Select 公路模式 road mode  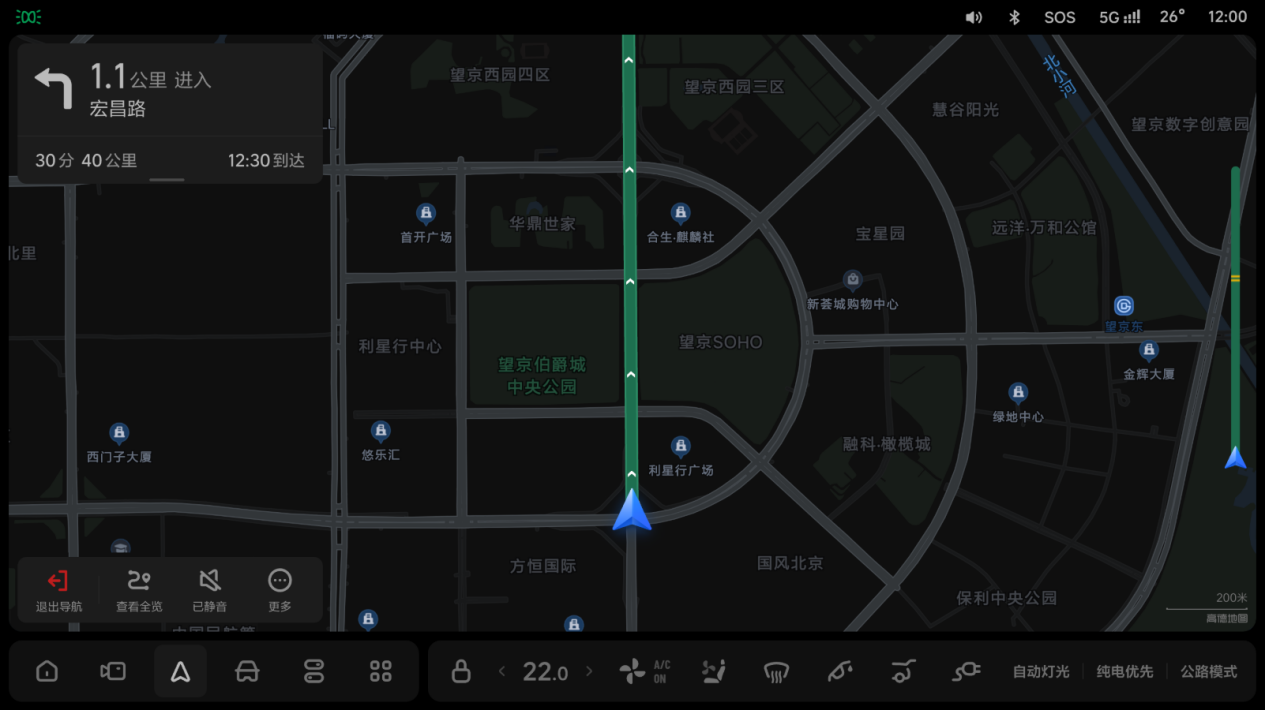click(1209, 671)
